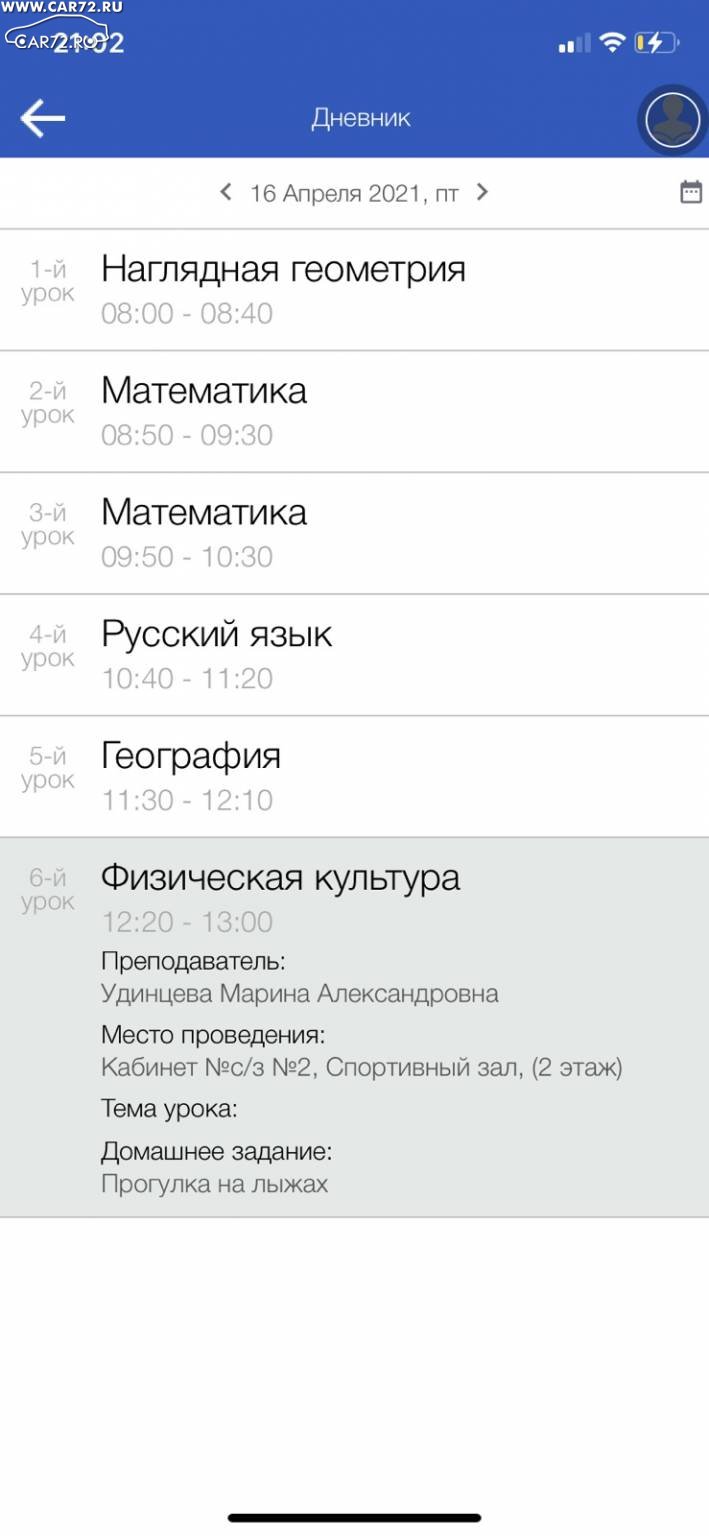
Task: Open the profile avatar
Action: point(672,119)
